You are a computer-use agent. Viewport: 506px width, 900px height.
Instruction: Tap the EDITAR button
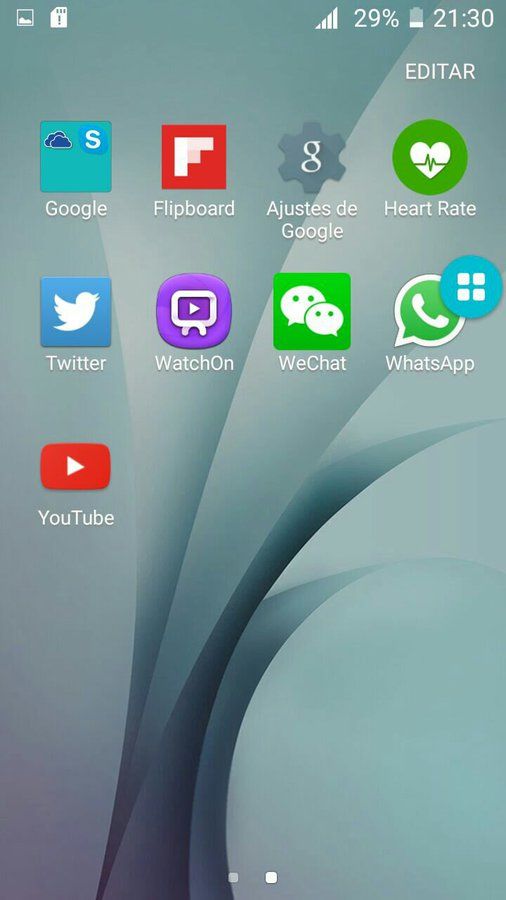(440, 72)
